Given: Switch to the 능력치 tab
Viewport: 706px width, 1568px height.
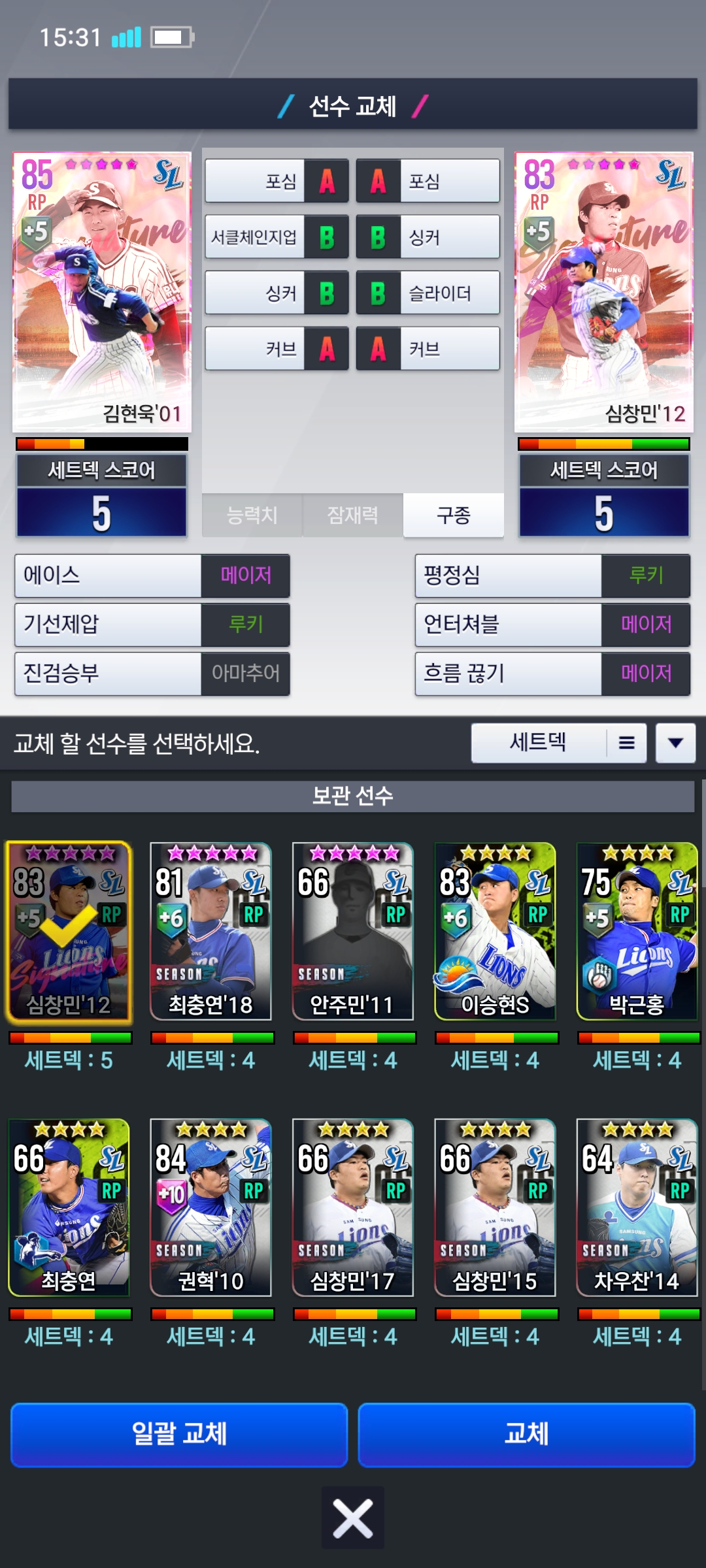Looking at the screenshot, I should point(252,515).
